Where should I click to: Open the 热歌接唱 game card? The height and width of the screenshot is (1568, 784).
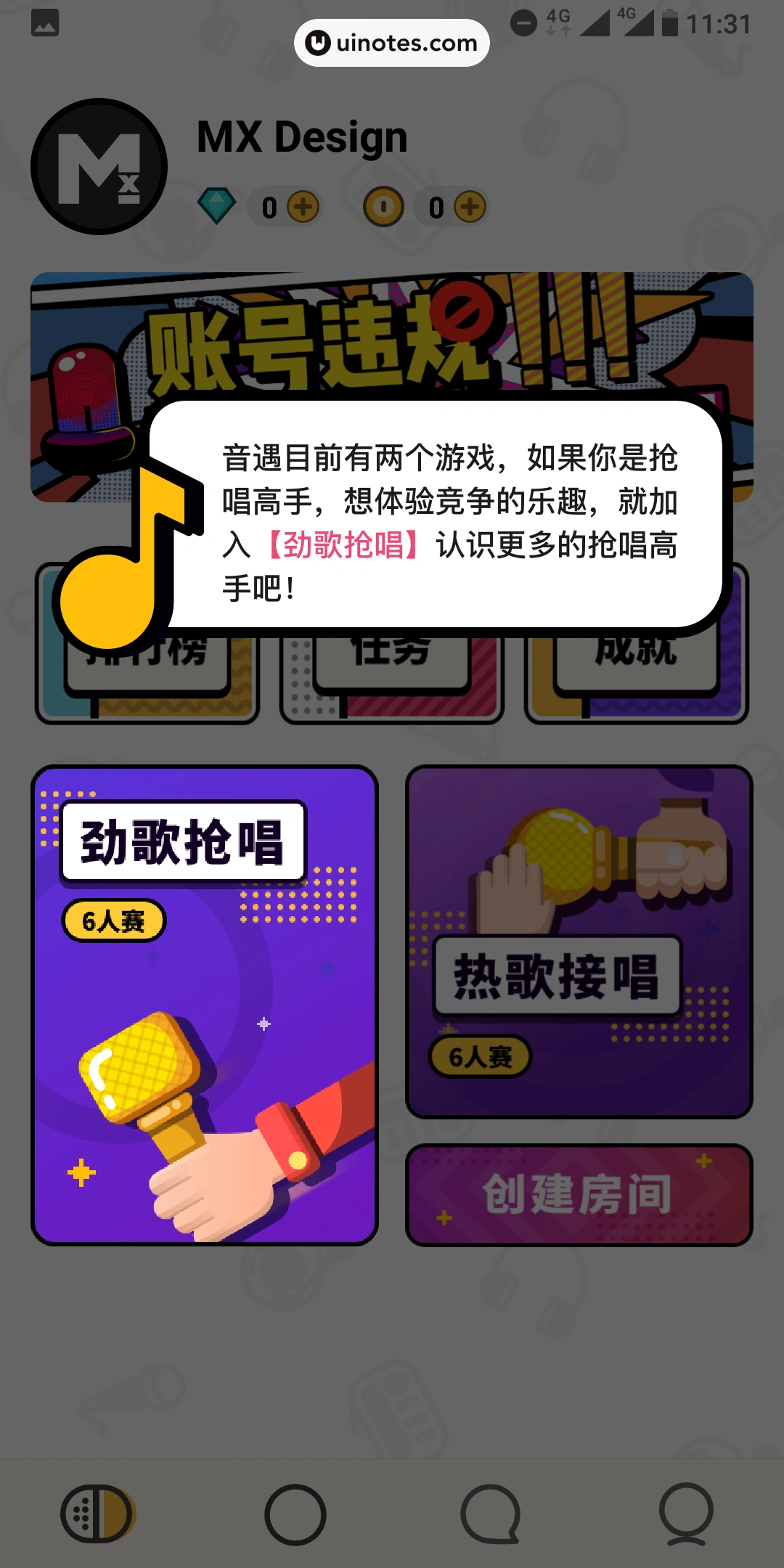(x=579, y=942)
